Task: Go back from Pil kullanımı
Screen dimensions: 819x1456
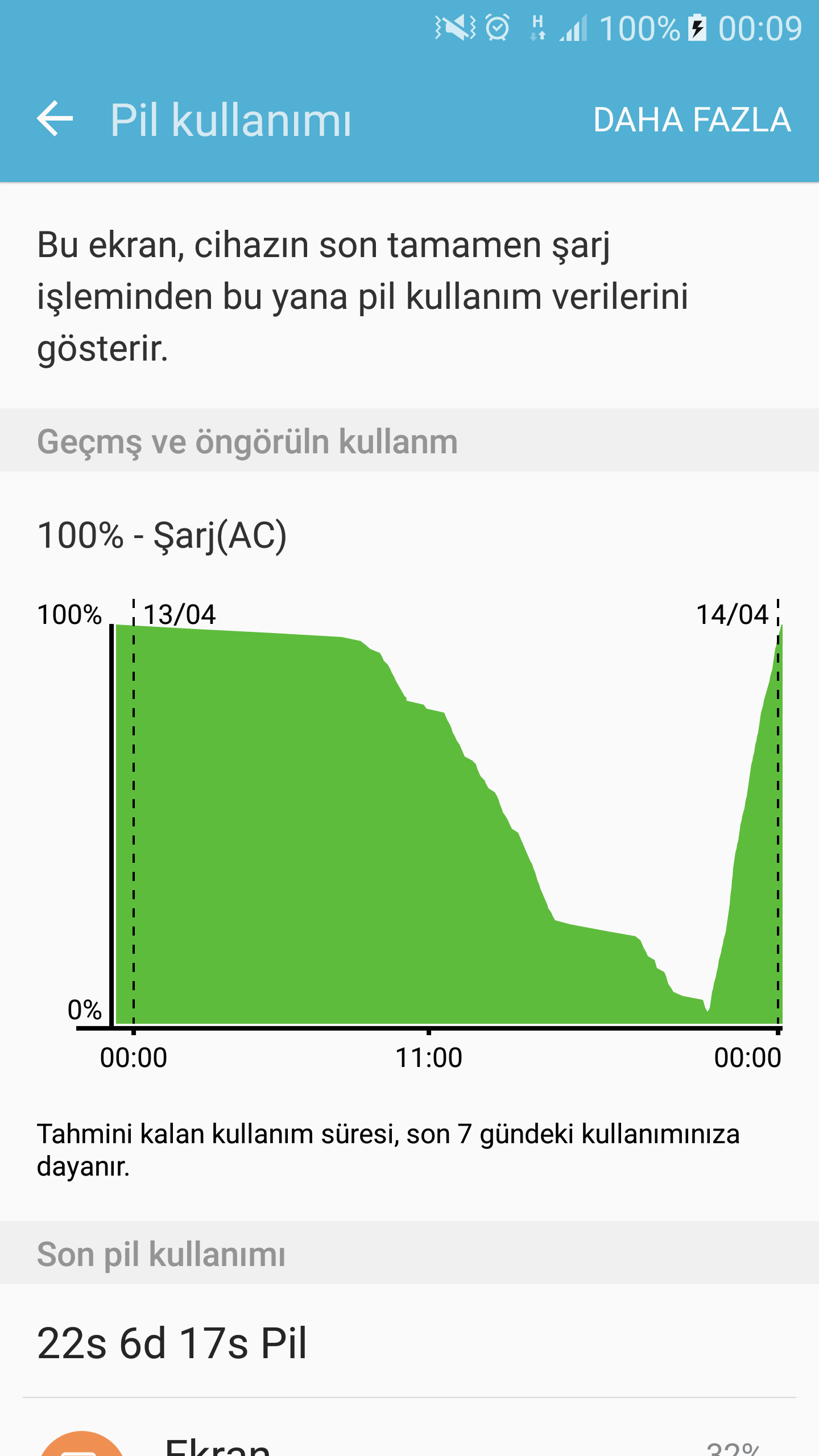Action: [x=55, y=119]
